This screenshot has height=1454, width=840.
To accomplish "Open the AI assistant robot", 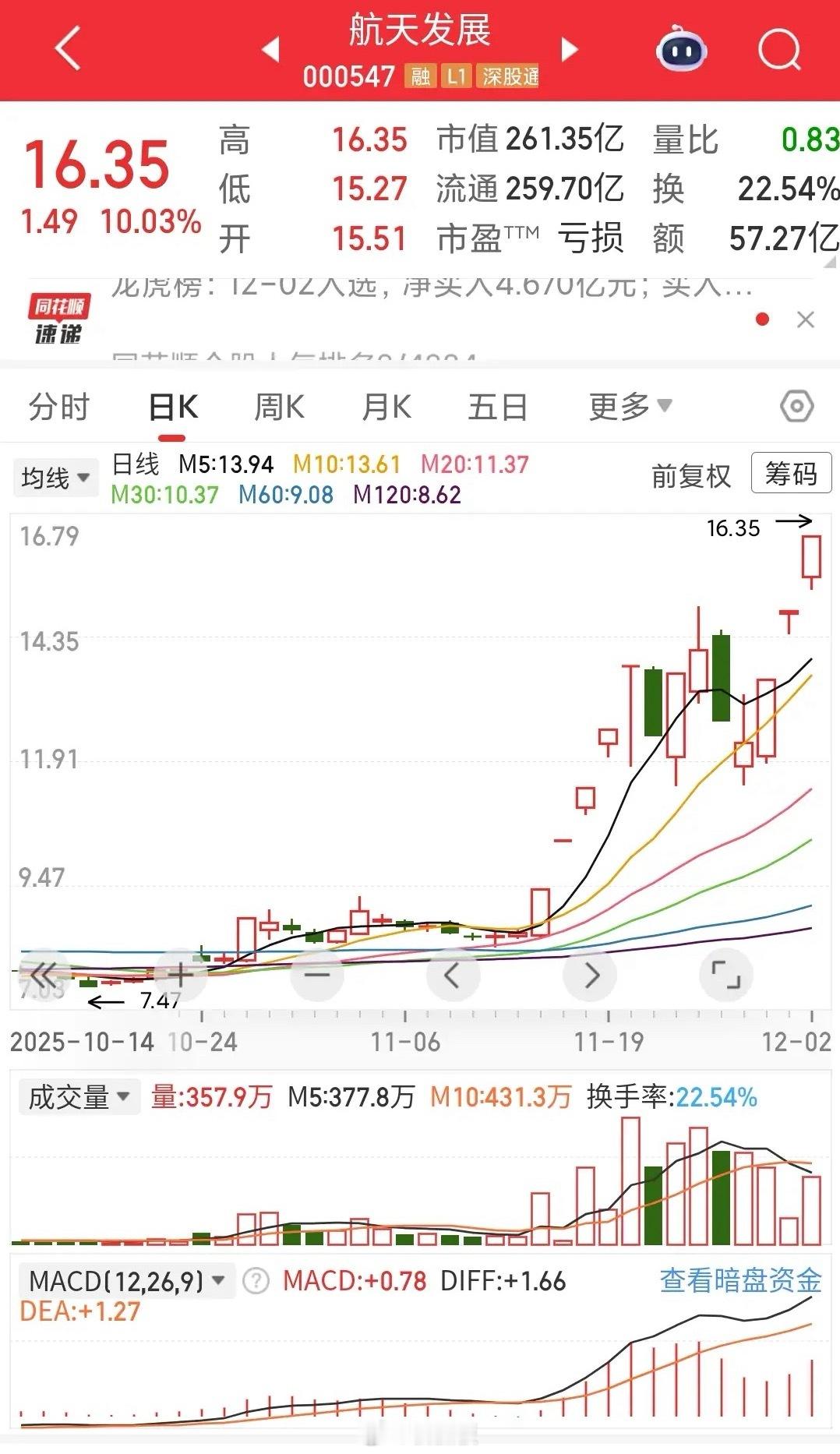I will click(x=681, y=51).
